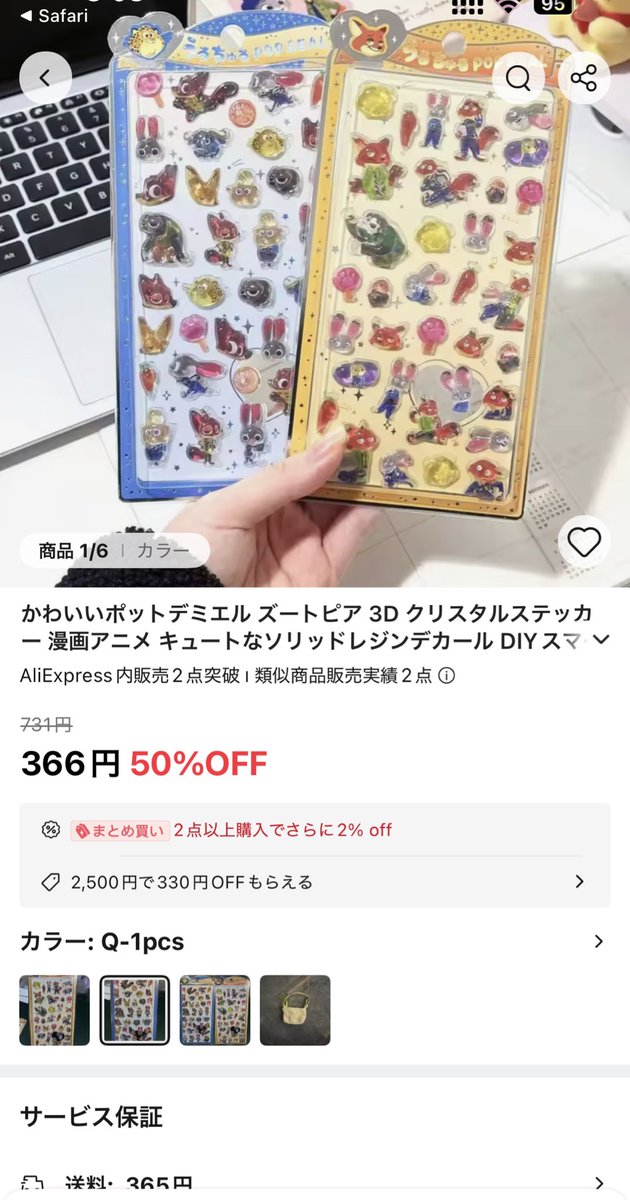Open the 送料 shipping details row
The height and width of the screenshot is (1200, 630).
pos(314,1185)
